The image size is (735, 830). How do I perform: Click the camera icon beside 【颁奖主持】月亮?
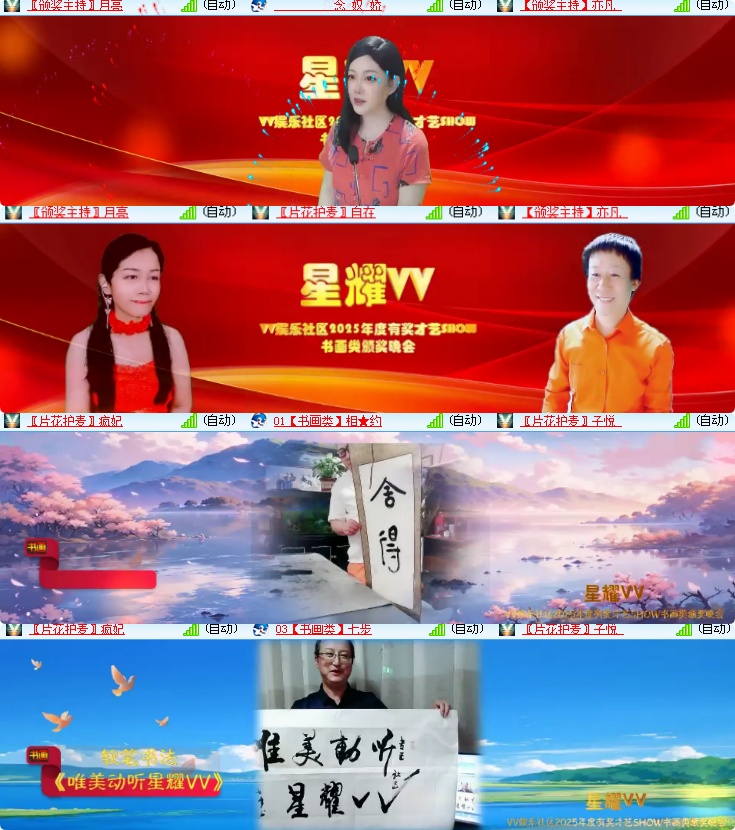11,6
